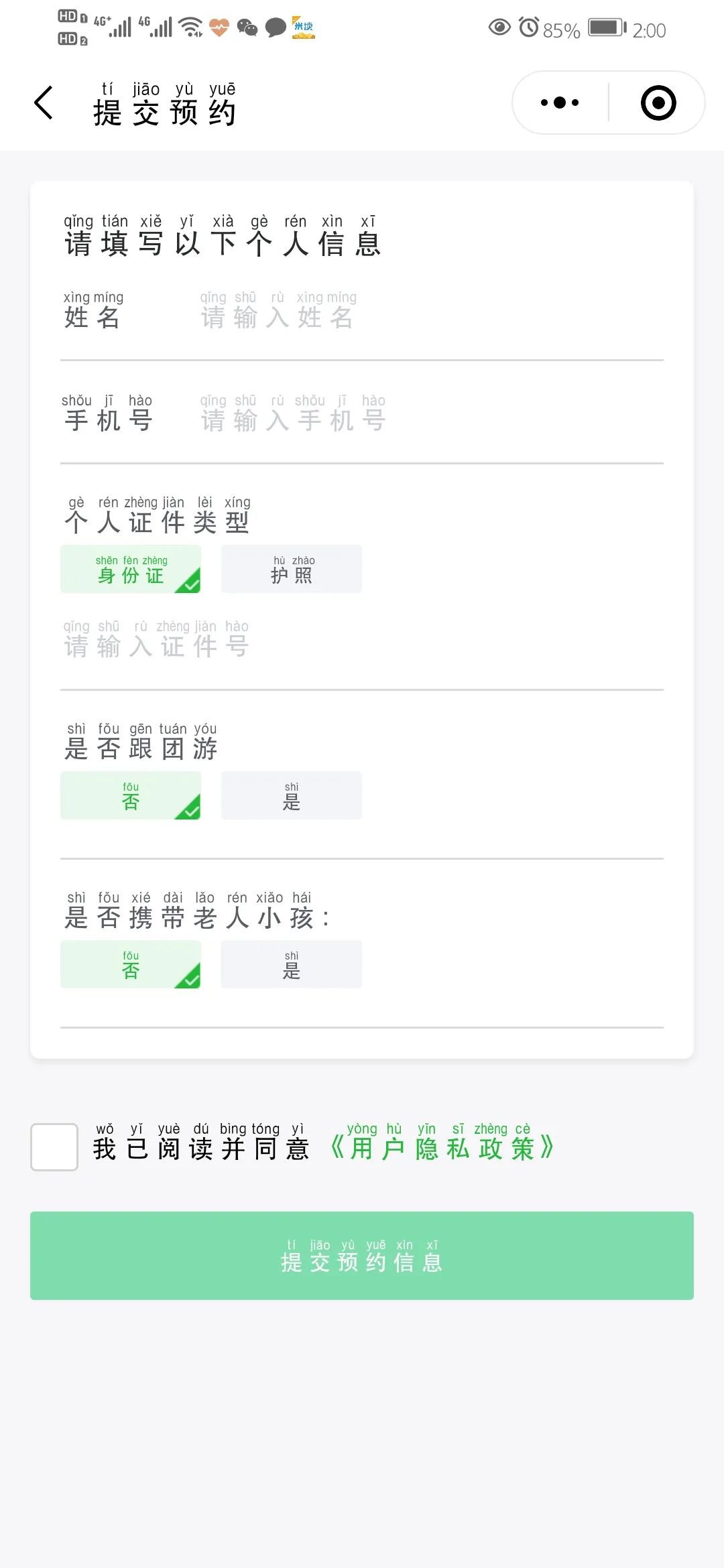Choose 否 for 是否跟团游
This screenshot has width=724, height=1568.
click(x=131, y=795)
